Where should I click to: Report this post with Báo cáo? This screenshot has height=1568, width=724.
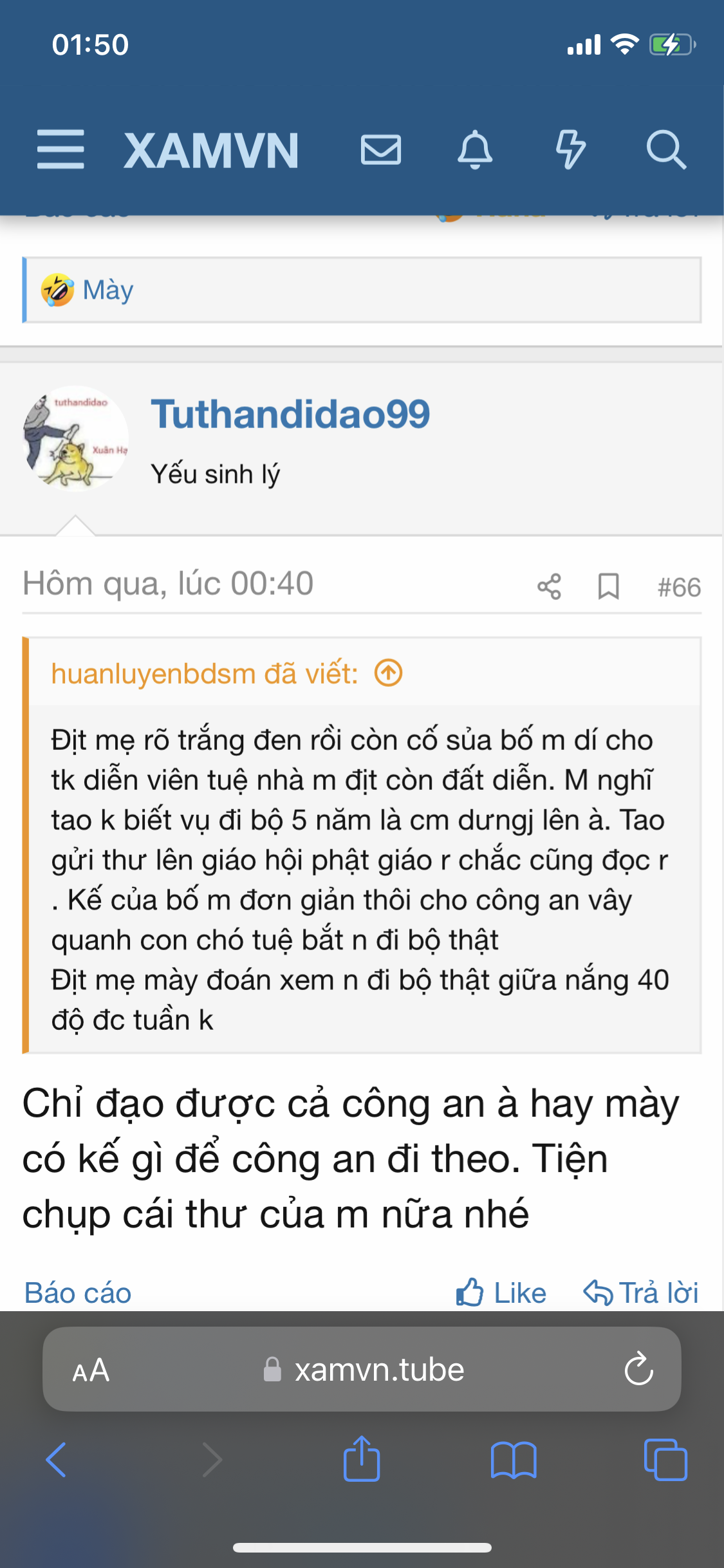pos(78,1293)
